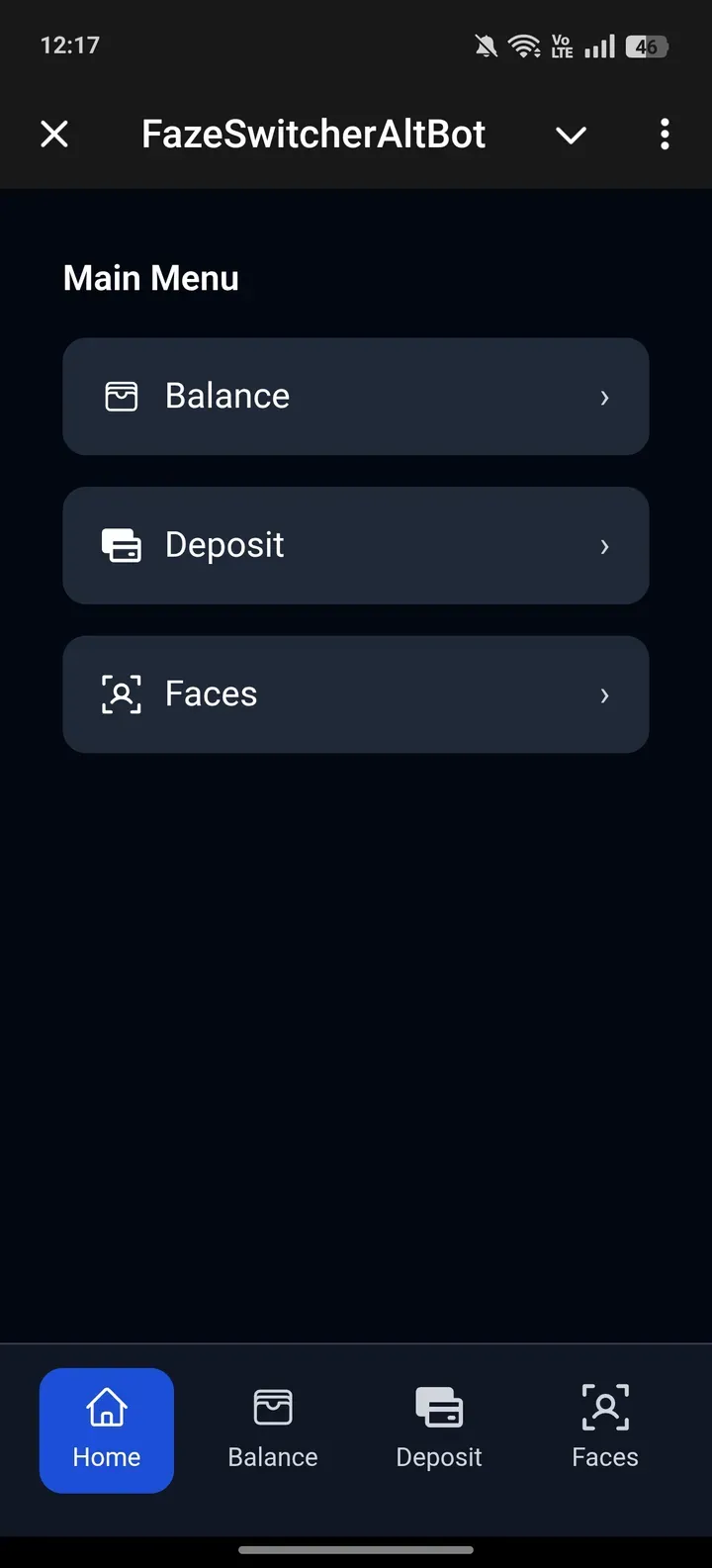712x1568 pixels.
Task: Click the right chevron on the Deposit row
Action: pos(604,546)
